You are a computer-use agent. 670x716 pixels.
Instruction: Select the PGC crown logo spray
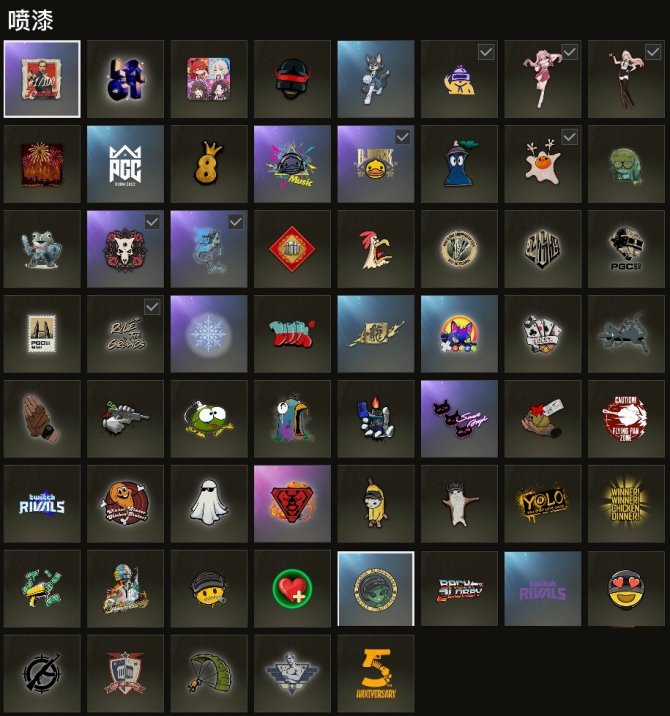click(x=125, y=164)
